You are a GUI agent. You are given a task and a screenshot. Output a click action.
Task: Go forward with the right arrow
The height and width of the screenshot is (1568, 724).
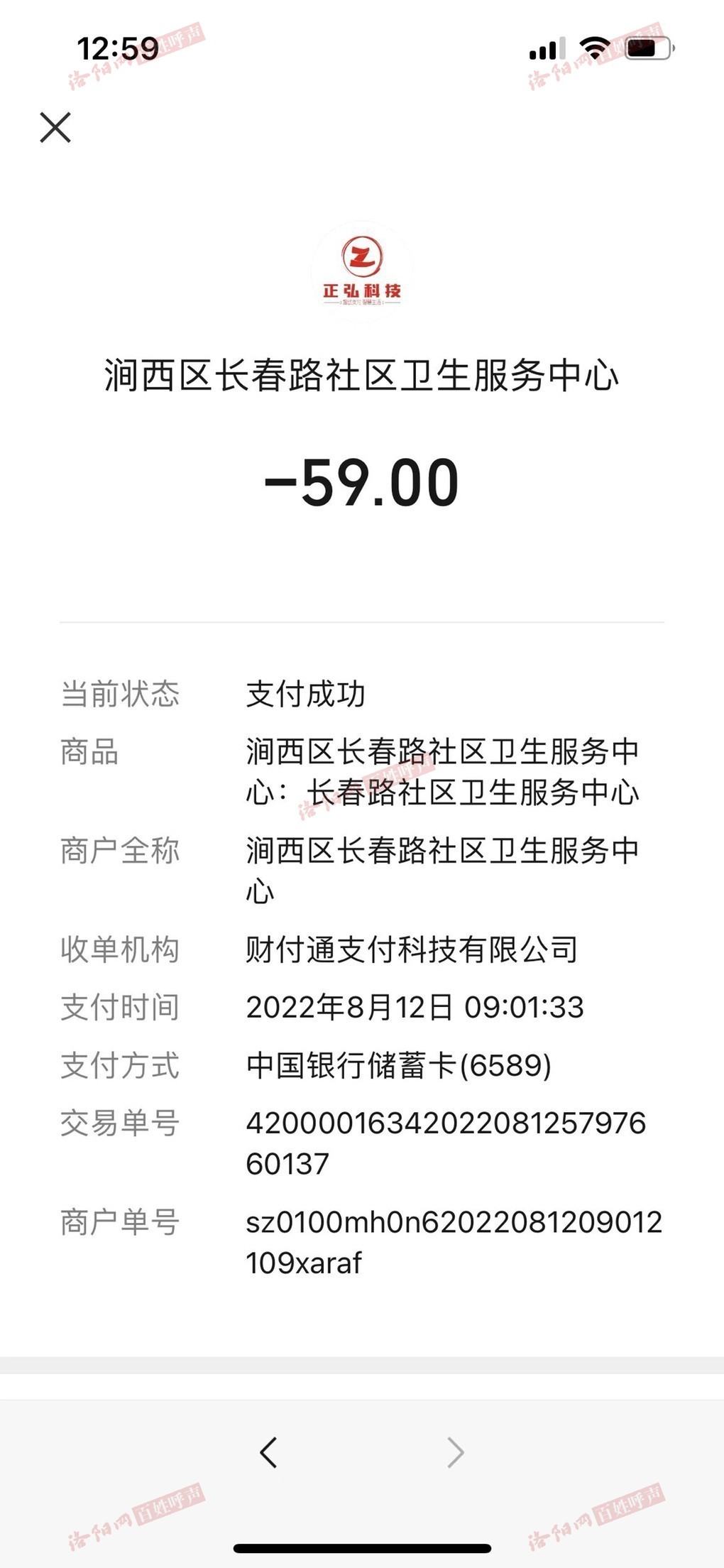point(455,1452)
